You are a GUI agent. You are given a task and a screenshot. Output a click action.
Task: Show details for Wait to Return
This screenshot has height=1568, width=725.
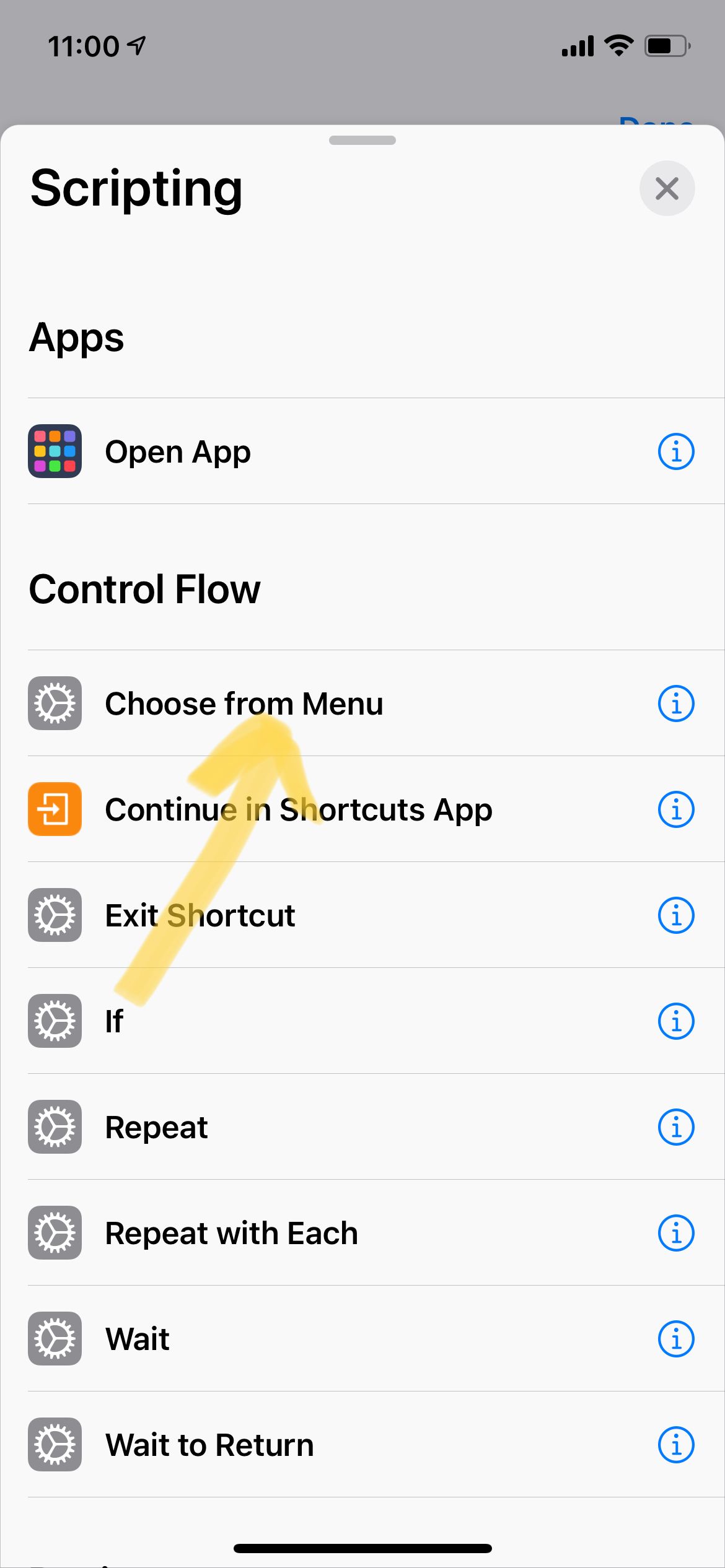(675, 1445)
